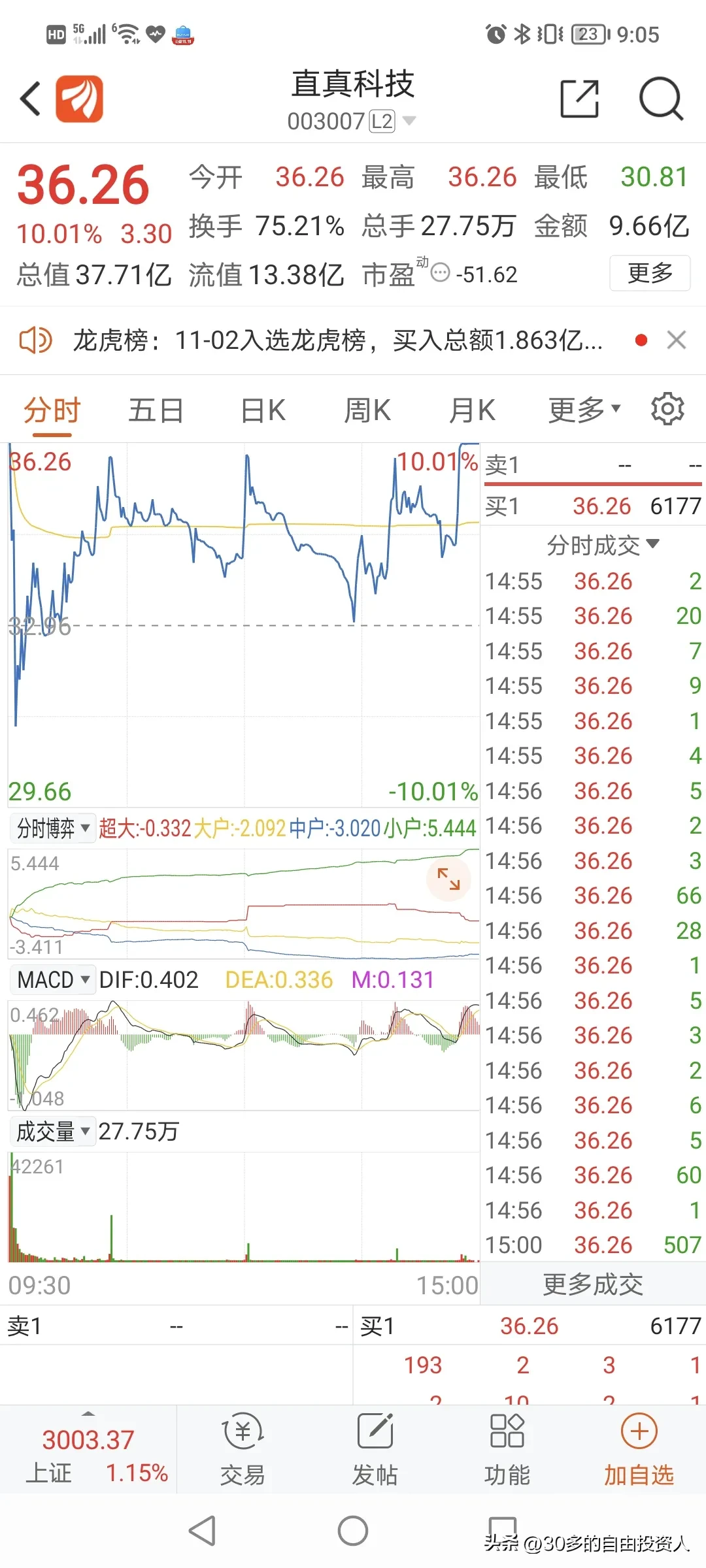
Task: Open the search magnifier
Action: 661,99
